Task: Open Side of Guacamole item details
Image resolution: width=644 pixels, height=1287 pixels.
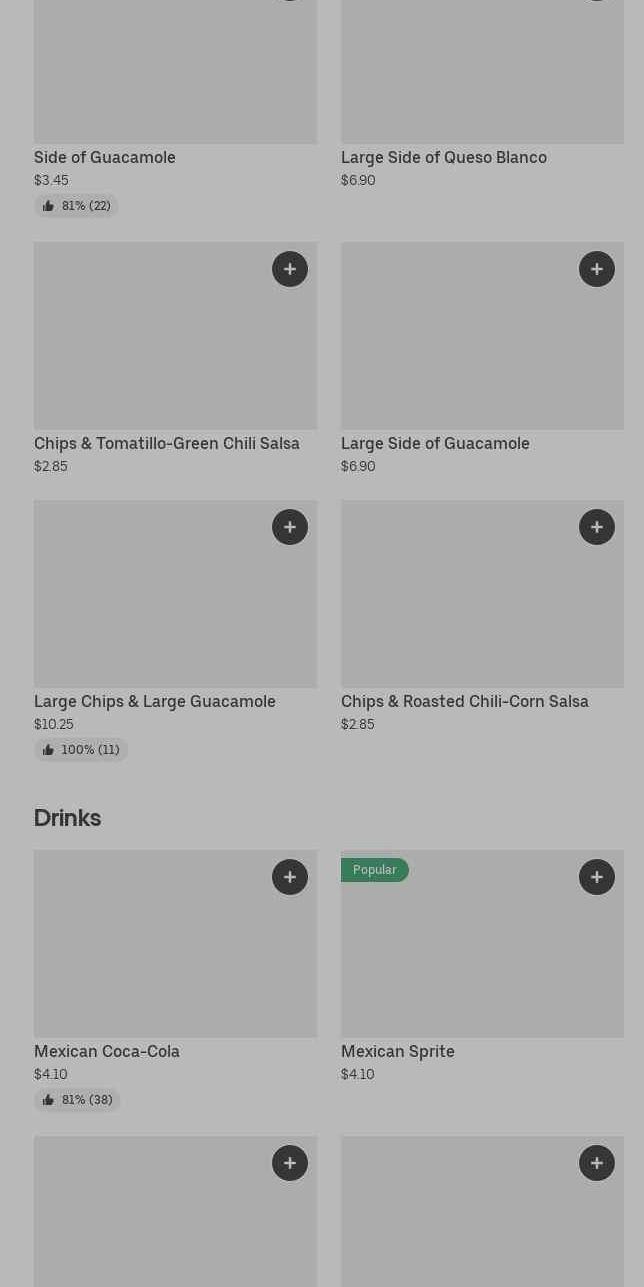Action: click(x=104, y=157)
